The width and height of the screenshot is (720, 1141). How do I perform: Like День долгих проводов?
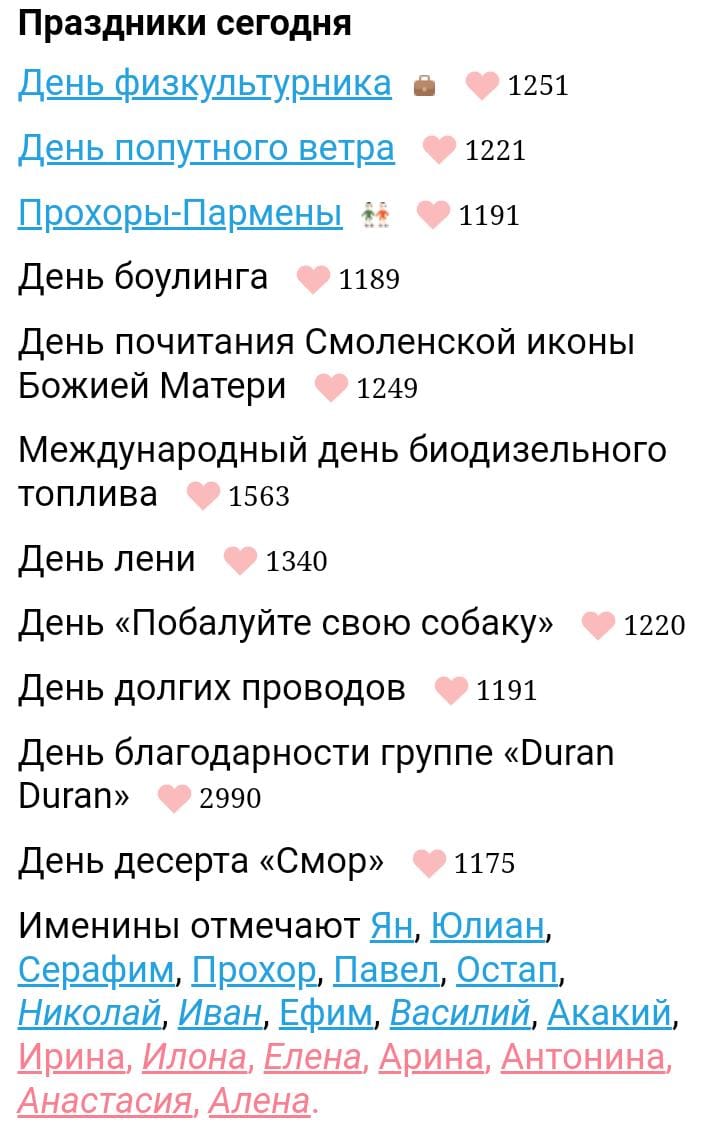[452, 690]
